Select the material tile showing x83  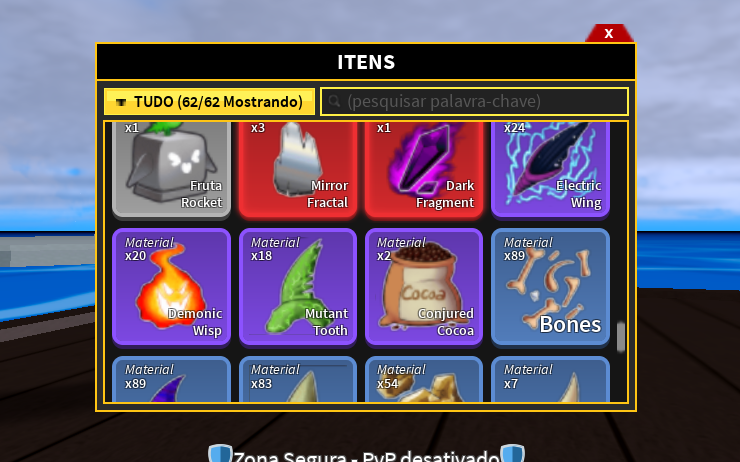[x=298, y=381]
